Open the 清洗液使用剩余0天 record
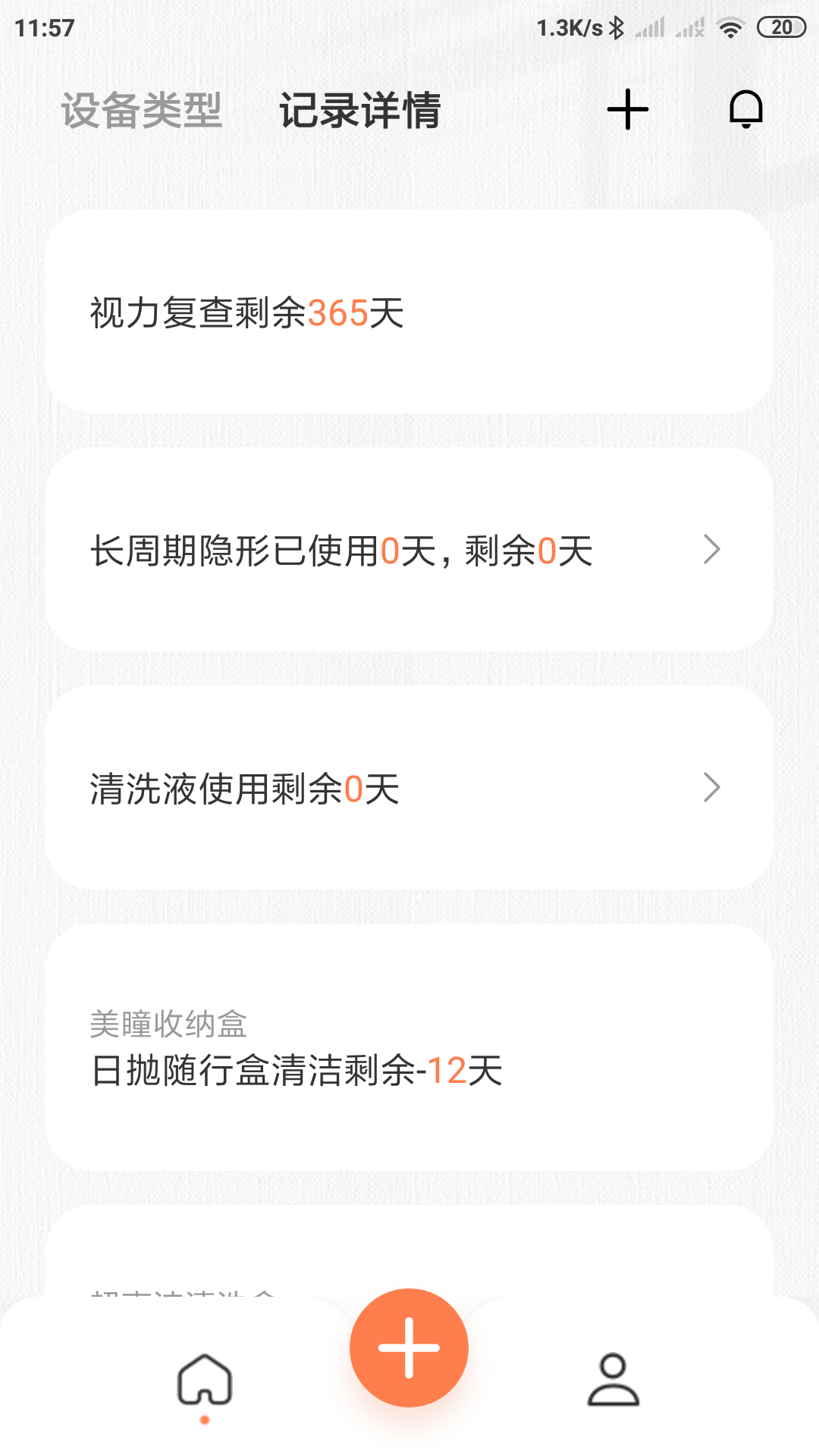Viewport: 819px width, 1456px height. coord(409,789)
